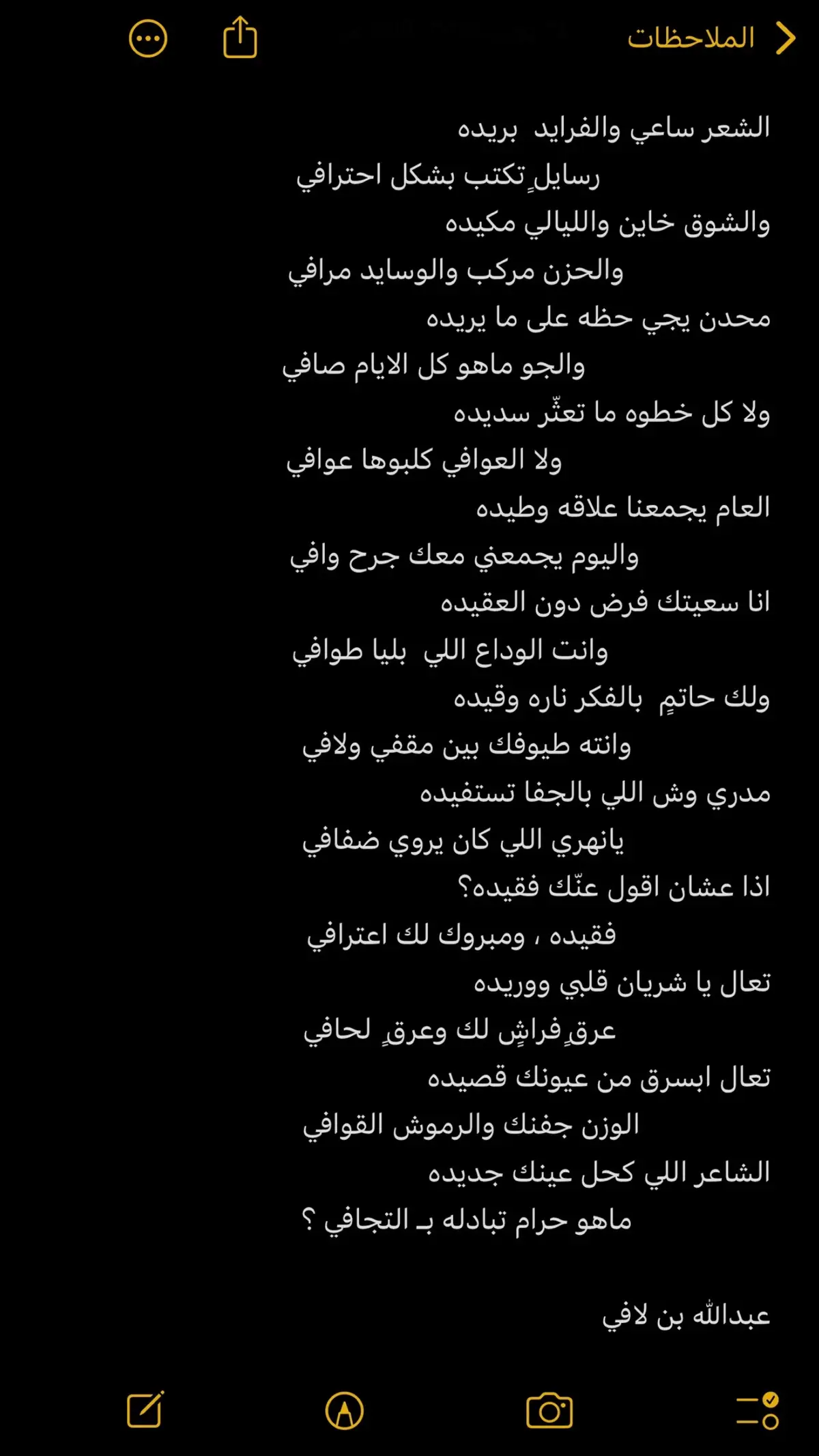Add a checklist to the note
This screenshot has width=819, height=1456.
[x=758, y=1411]
